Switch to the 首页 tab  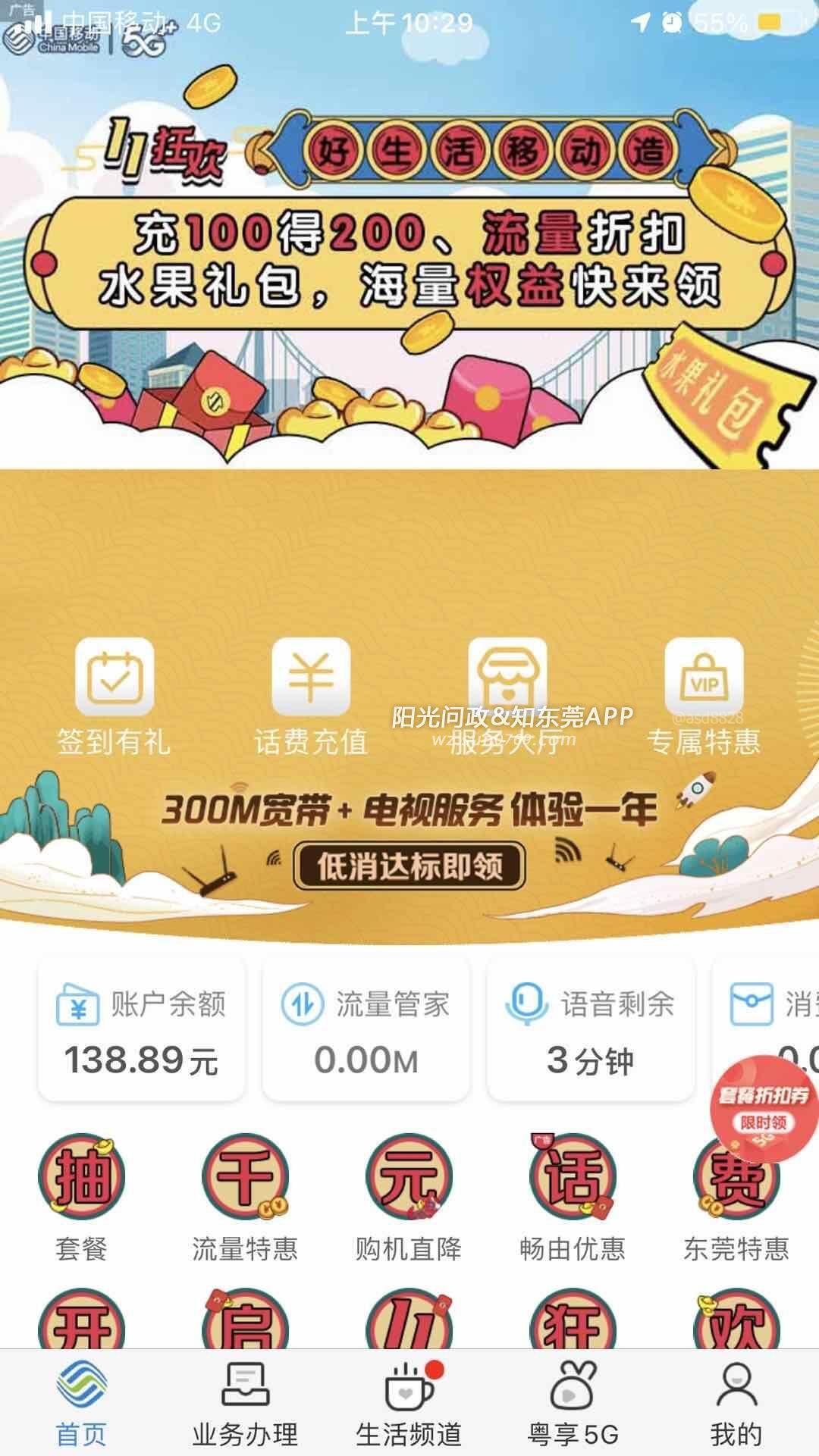(x=81, y=1403)
